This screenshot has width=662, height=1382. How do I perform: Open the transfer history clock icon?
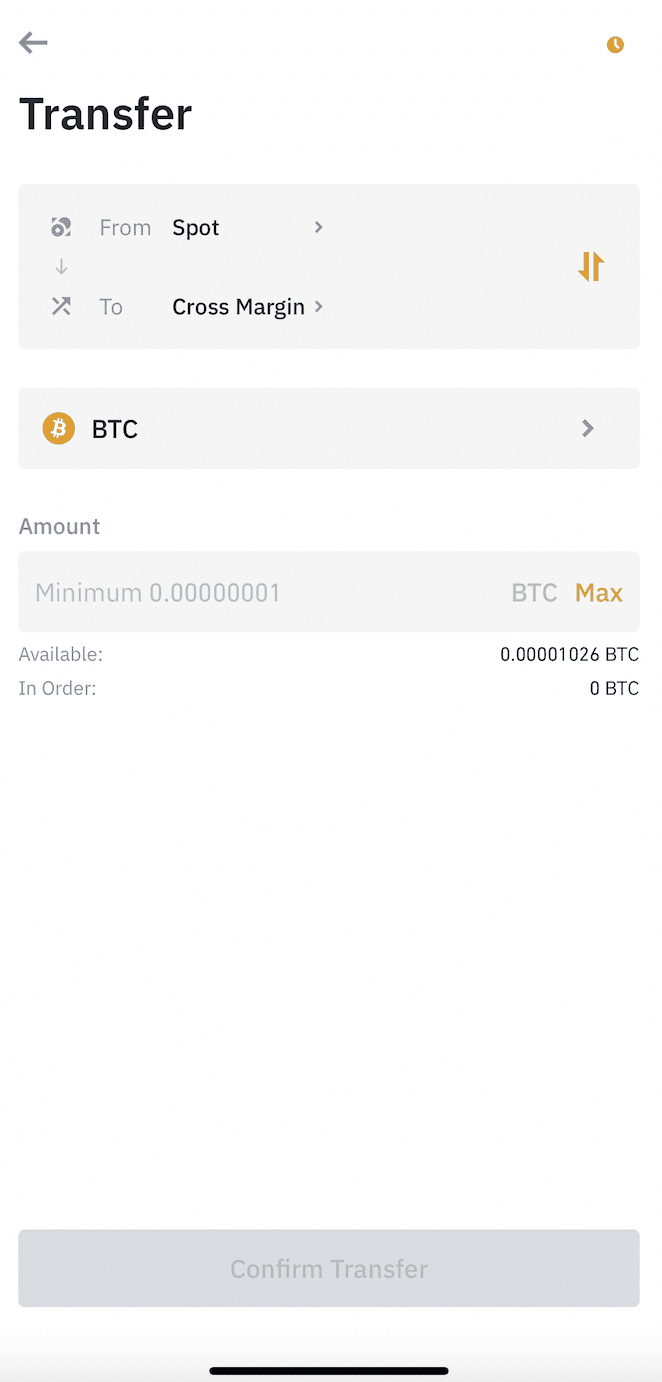615,45
